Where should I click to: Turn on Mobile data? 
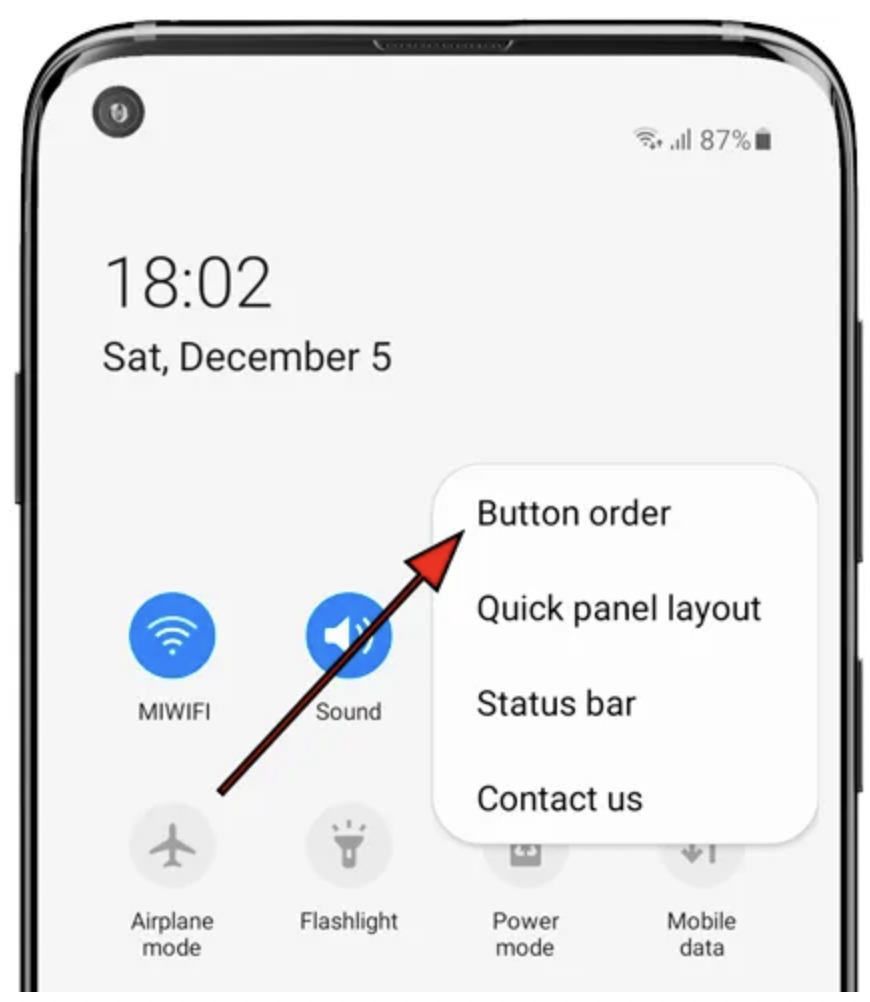(x=702, y=860)
